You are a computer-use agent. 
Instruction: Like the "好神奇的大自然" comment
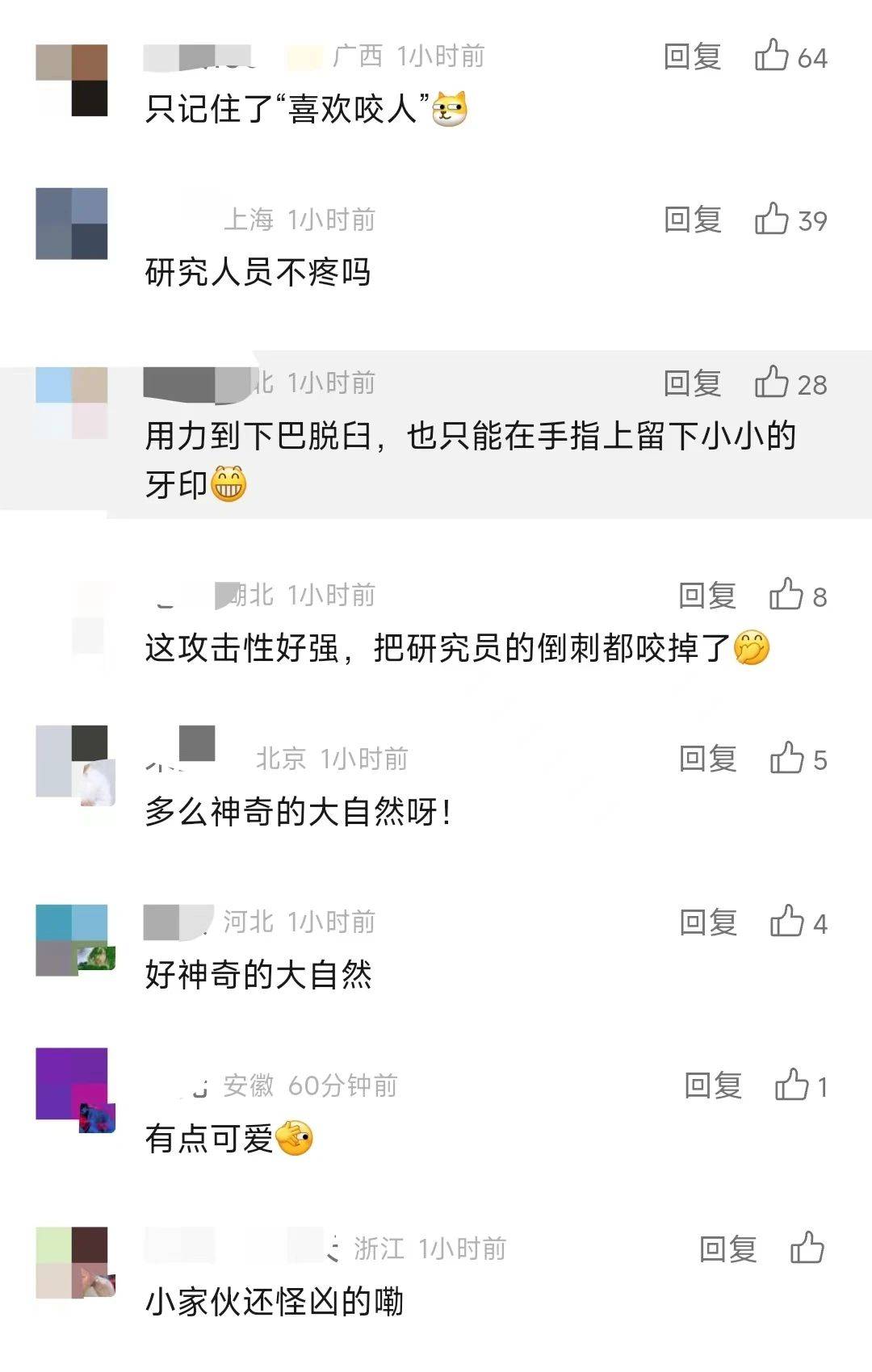pyautogui.click(x=786, y=922)
